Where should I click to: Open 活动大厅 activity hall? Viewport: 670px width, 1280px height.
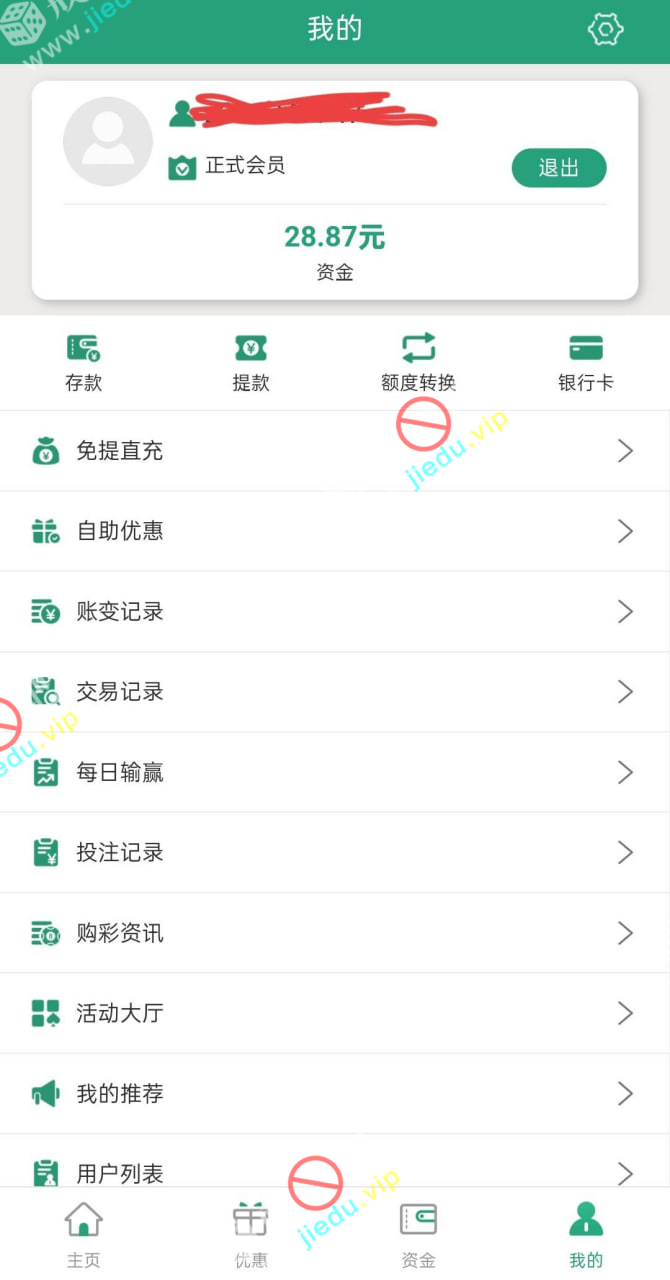point(335,1013)
